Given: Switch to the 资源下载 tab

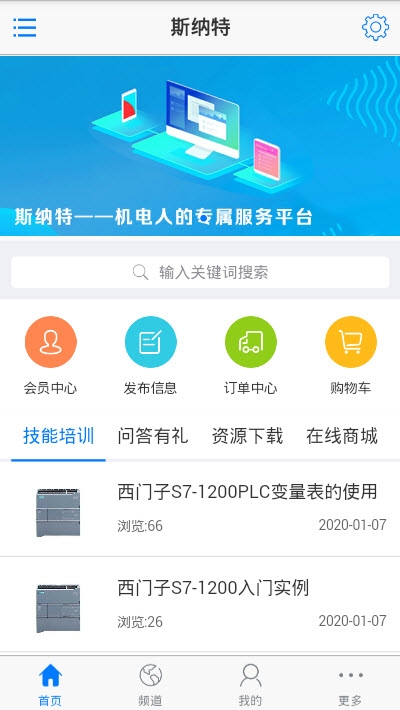Looking at the screenshot, I should (x=247, y=437).
